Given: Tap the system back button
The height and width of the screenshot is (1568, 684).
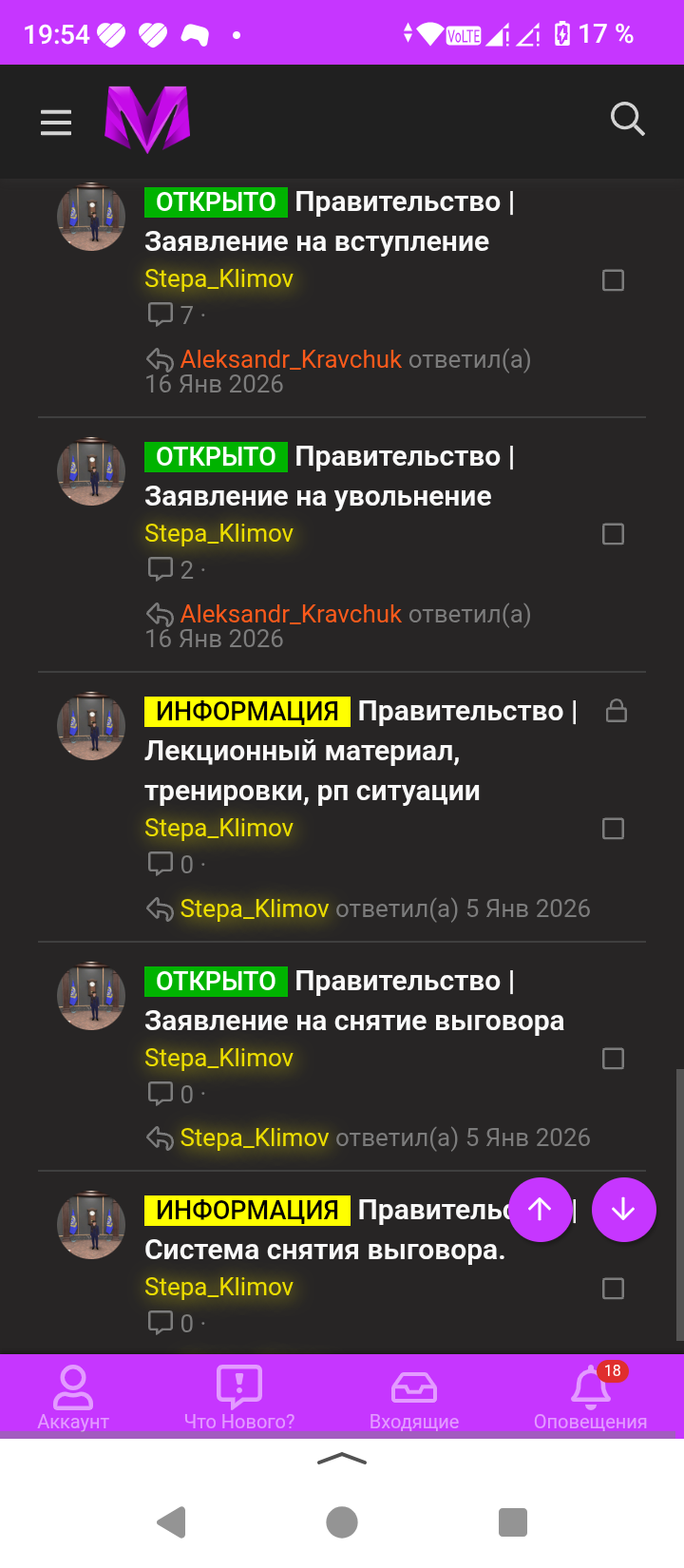Looking at the screenshot, I should tap(172, 1521).
